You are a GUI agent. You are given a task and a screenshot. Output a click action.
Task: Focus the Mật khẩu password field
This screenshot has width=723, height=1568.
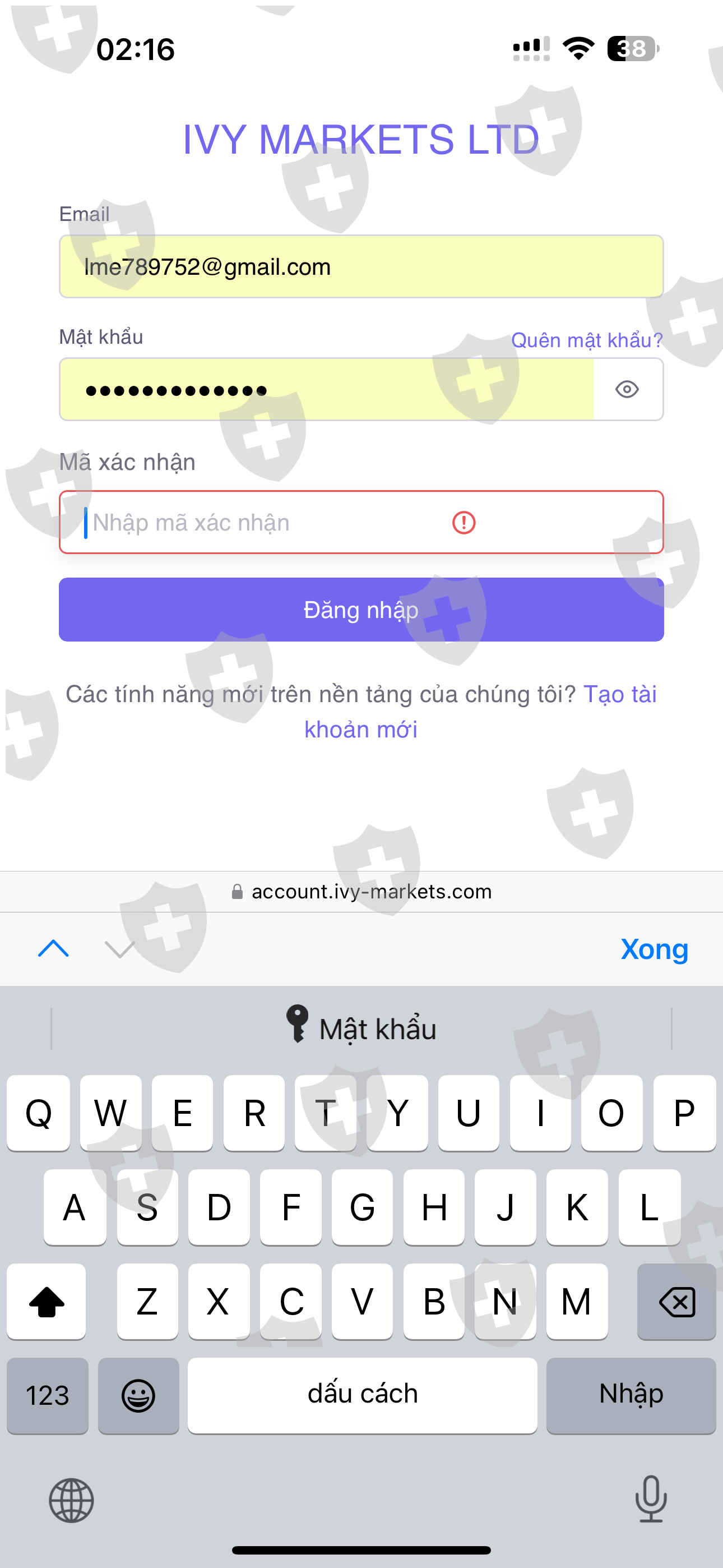326,390
